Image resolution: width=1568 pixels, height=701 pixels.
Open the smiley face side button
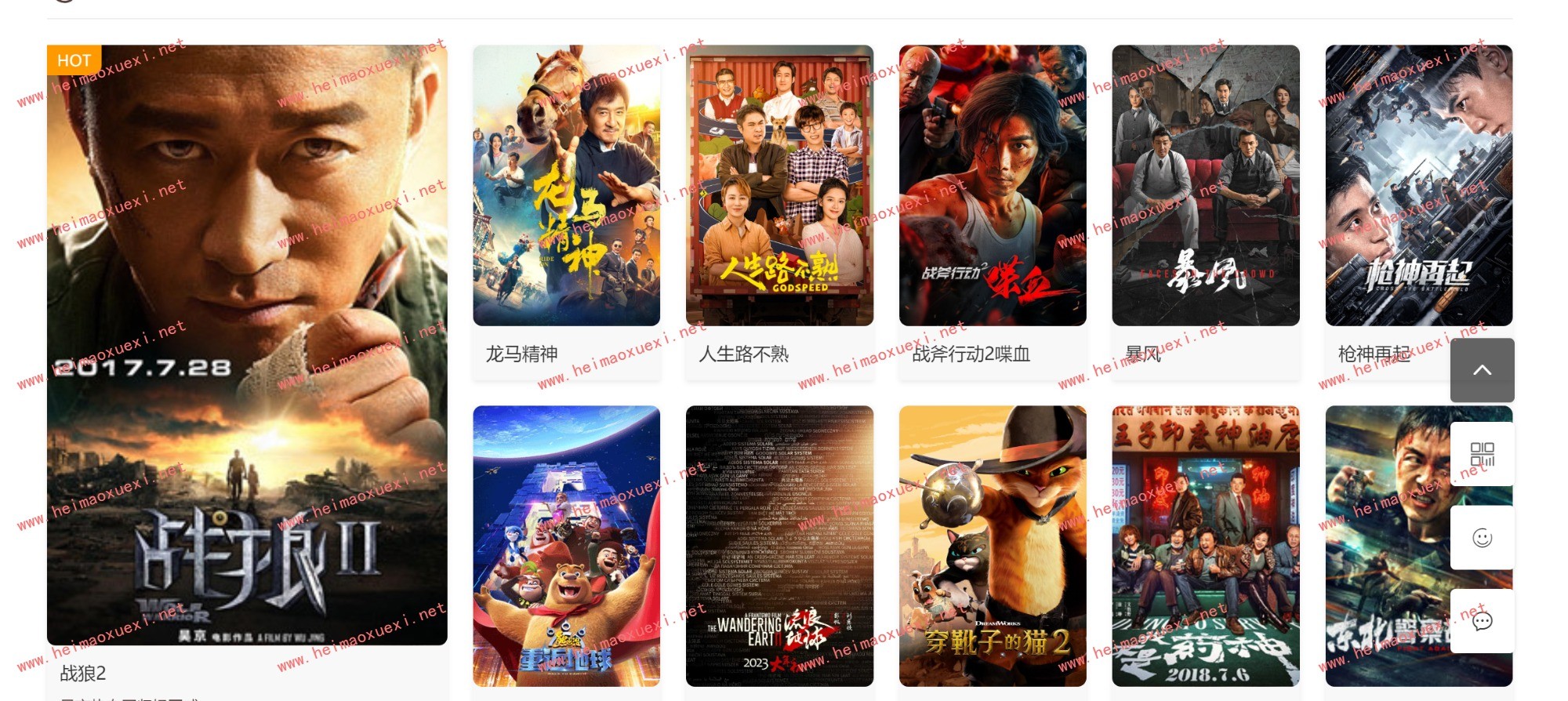[x=1482, y=538]
